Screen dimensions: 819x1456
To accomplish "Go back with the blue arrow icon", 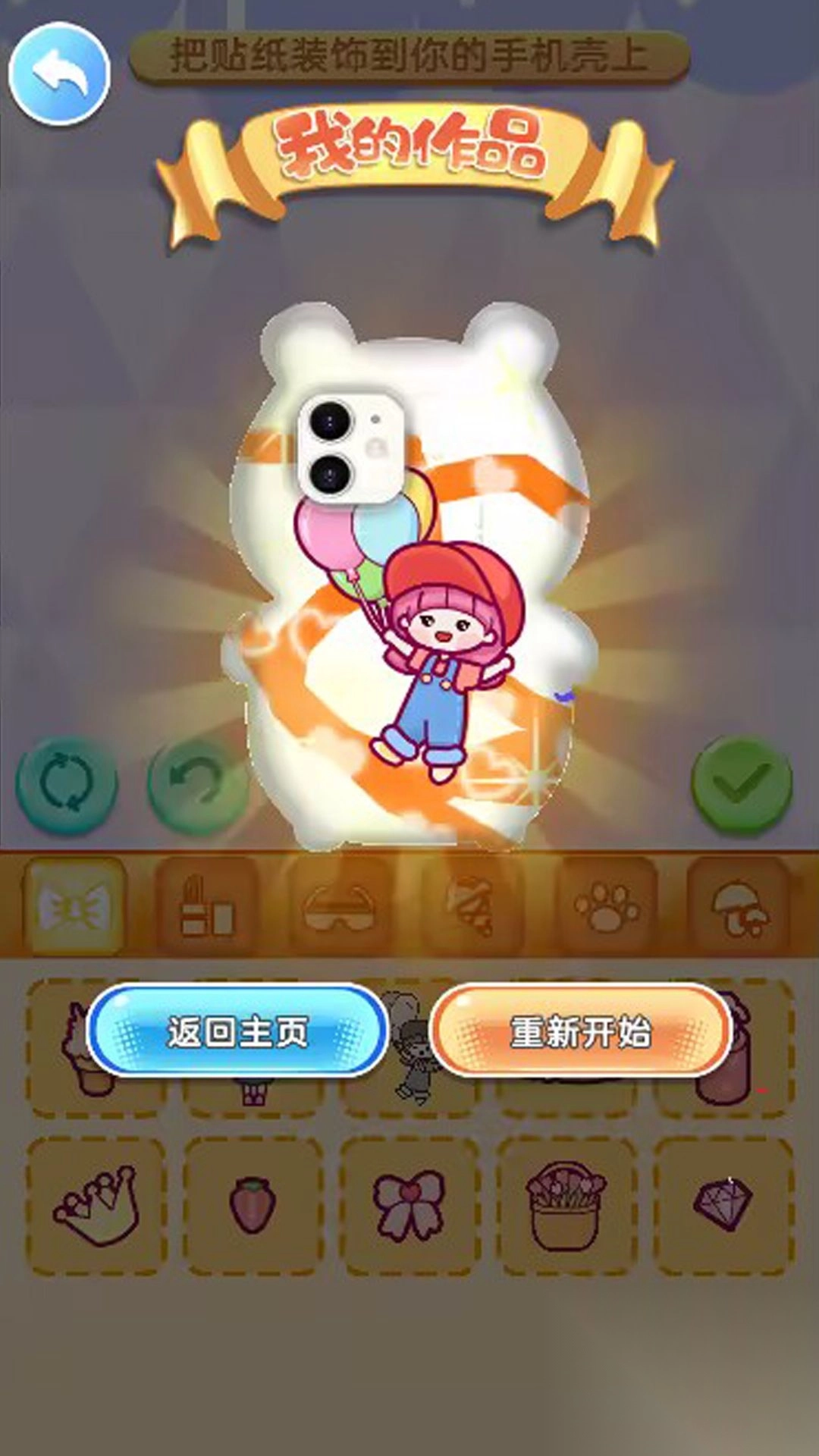I will coord(59,74).
